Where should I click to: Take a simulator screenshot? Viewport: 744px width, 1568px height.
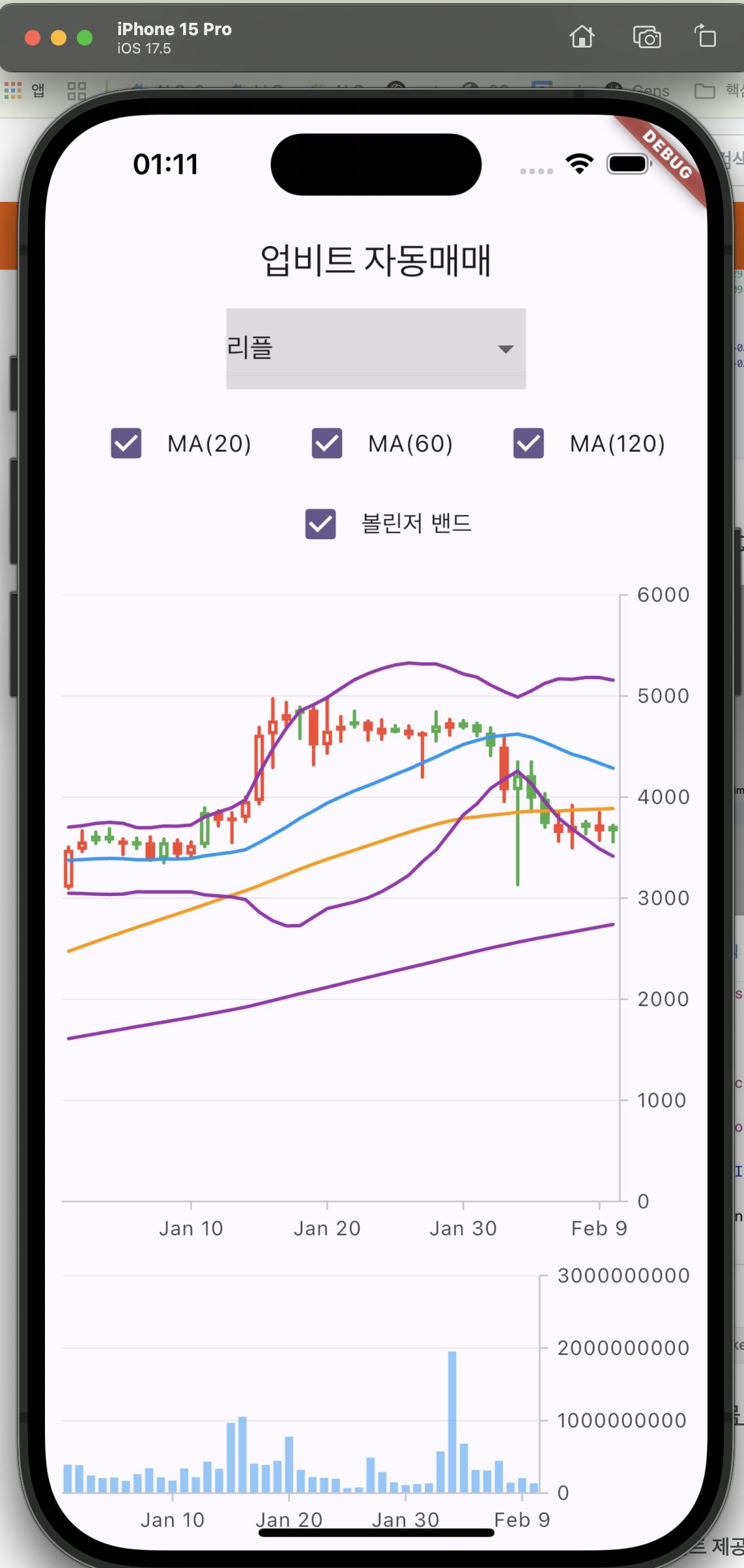pos(646,37)
